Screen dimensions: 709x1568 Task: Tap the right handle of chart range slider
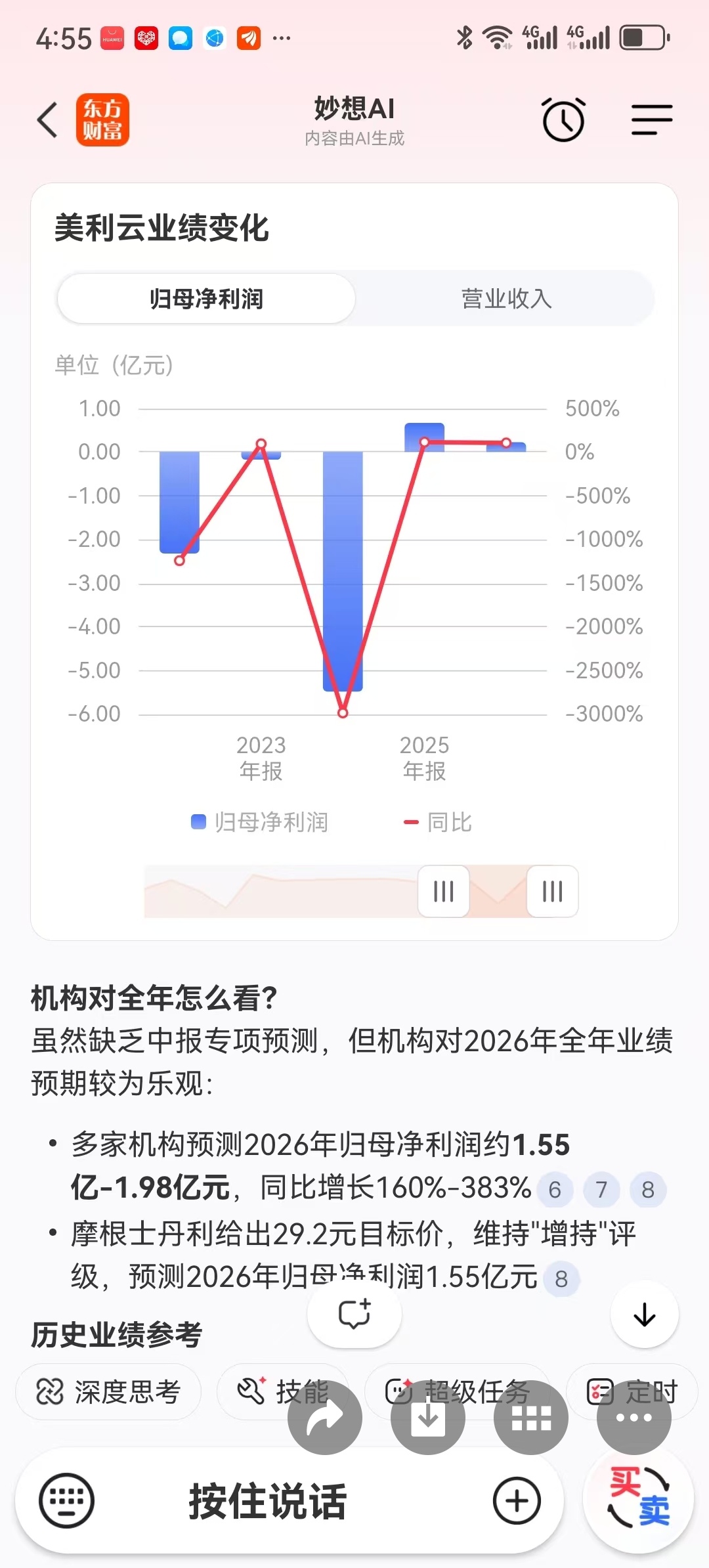point(553,891)
